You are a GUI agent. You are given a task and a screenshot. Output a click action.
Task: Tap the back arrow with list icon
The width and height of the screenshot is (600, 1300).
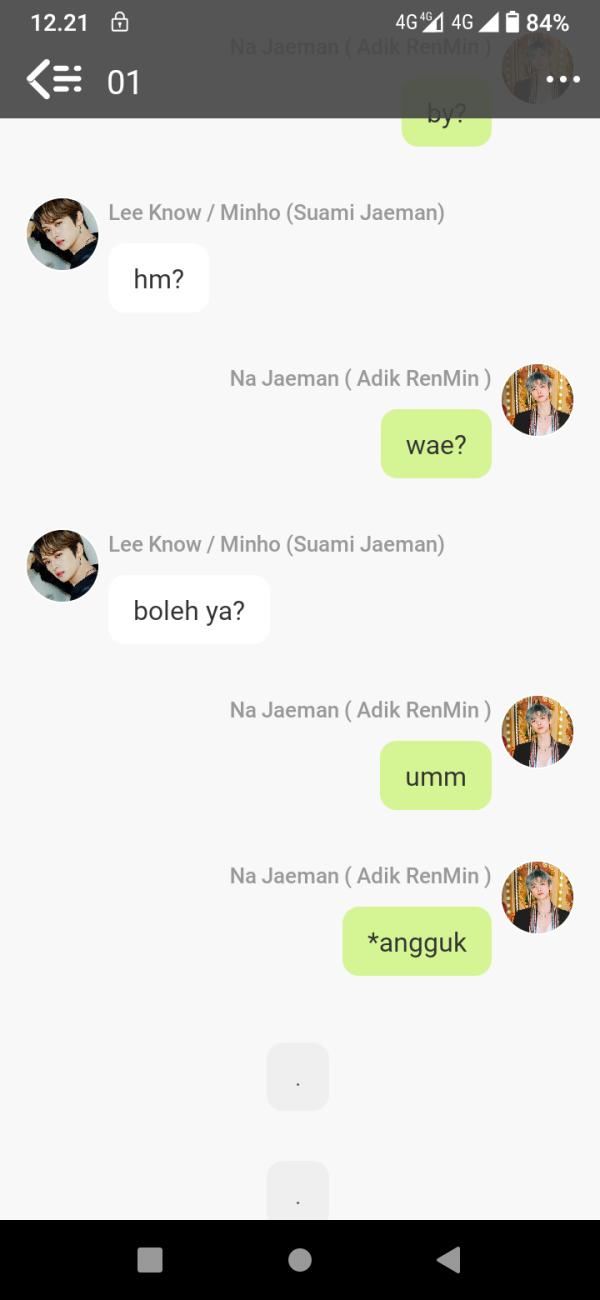click(54, 79)
